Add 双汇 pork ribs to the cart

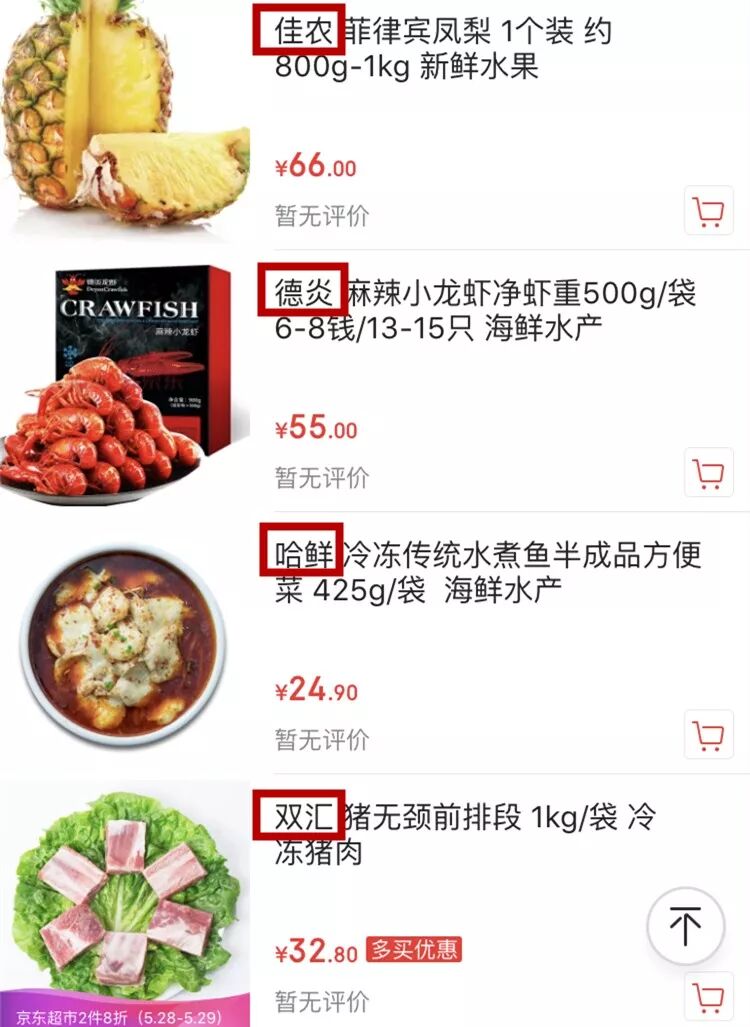pyautogui.click(x=708, y=997)
